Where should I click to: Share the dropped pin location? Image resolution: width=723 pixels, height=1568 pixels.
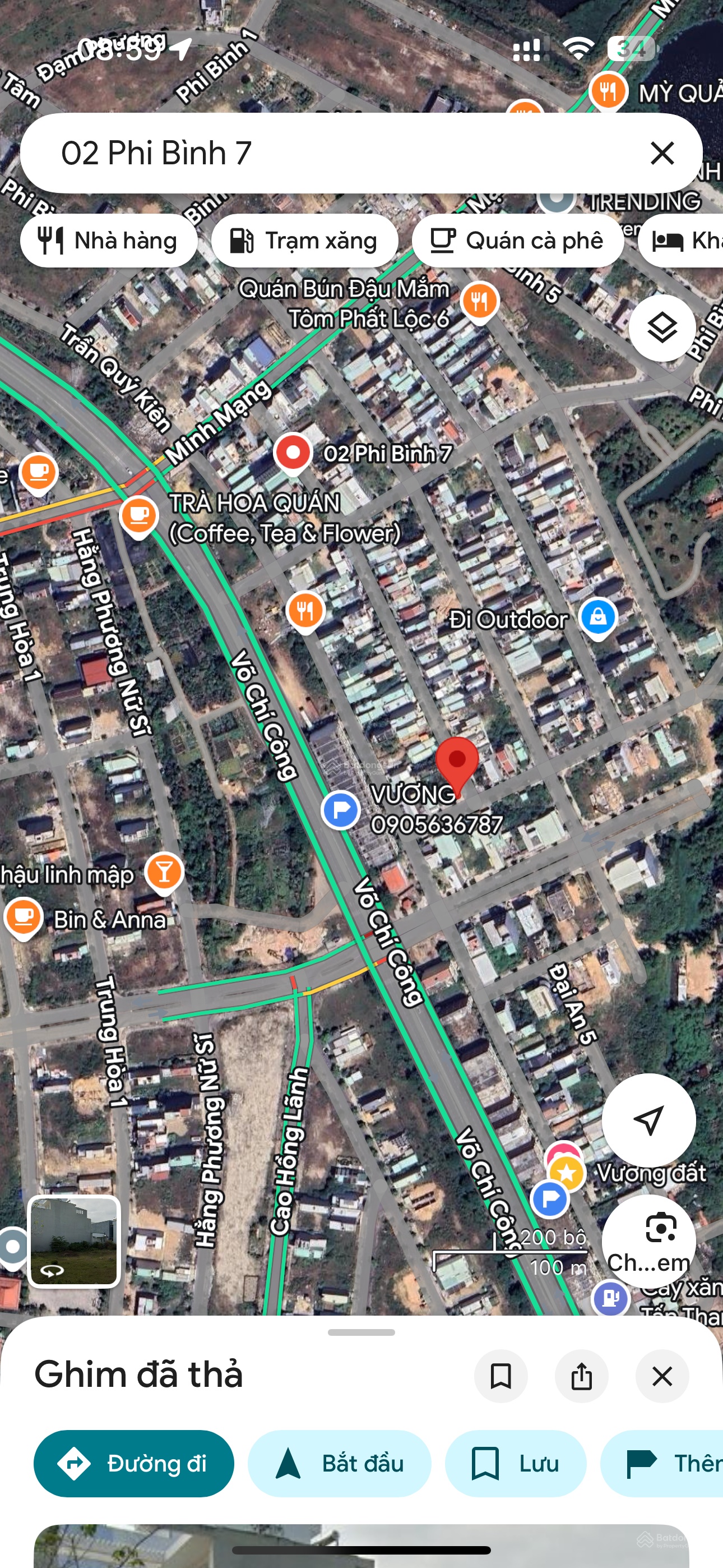coord(581,1376)
